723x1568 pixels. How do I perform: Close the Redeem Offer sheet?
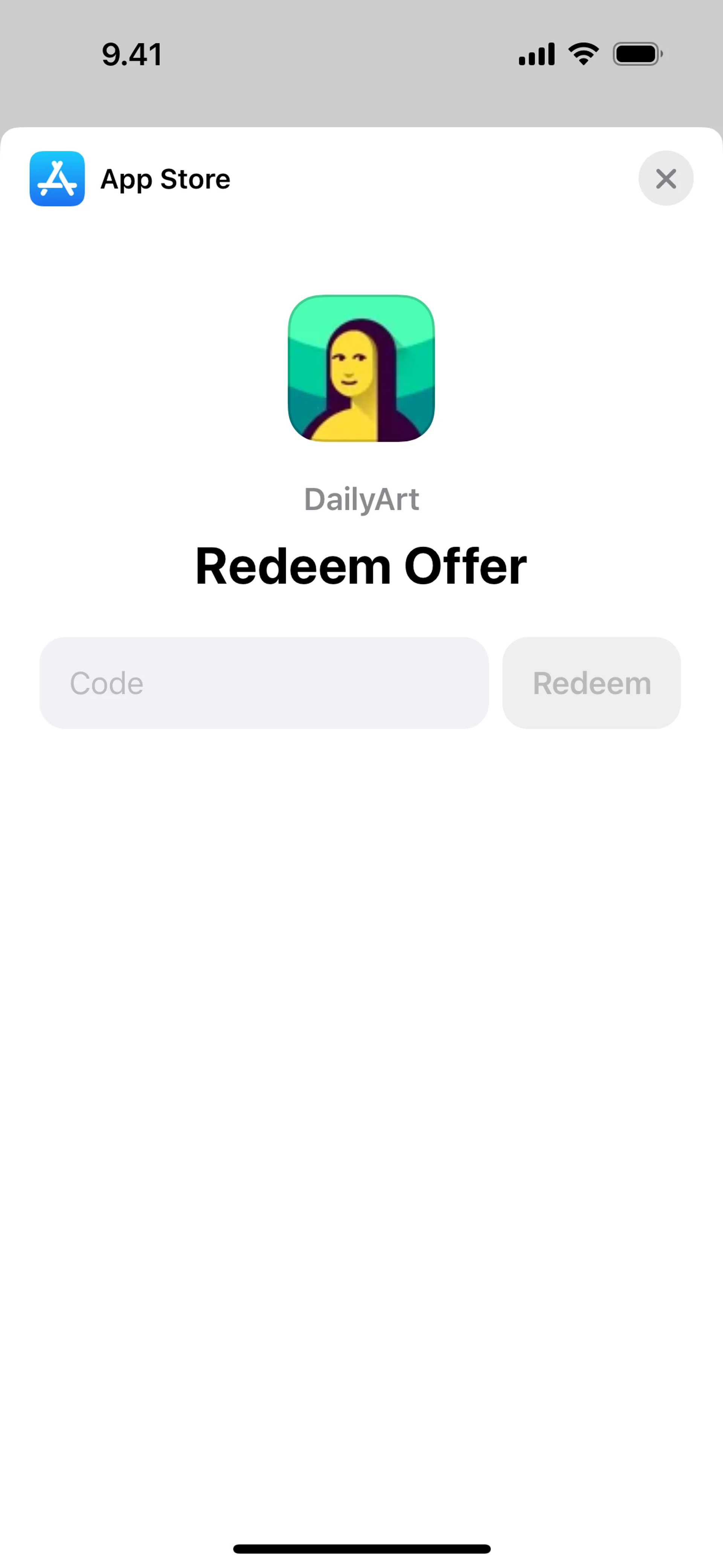pyautogui.click(x=665, y=178)
